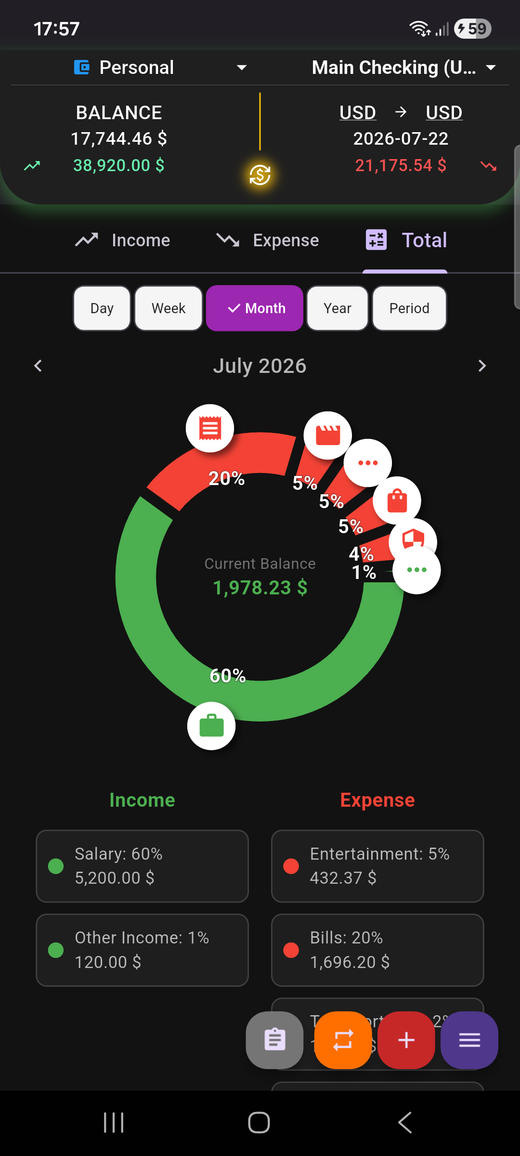Switch to the Expense tab
Screen dimensions: 520x1156
(267, 240)
